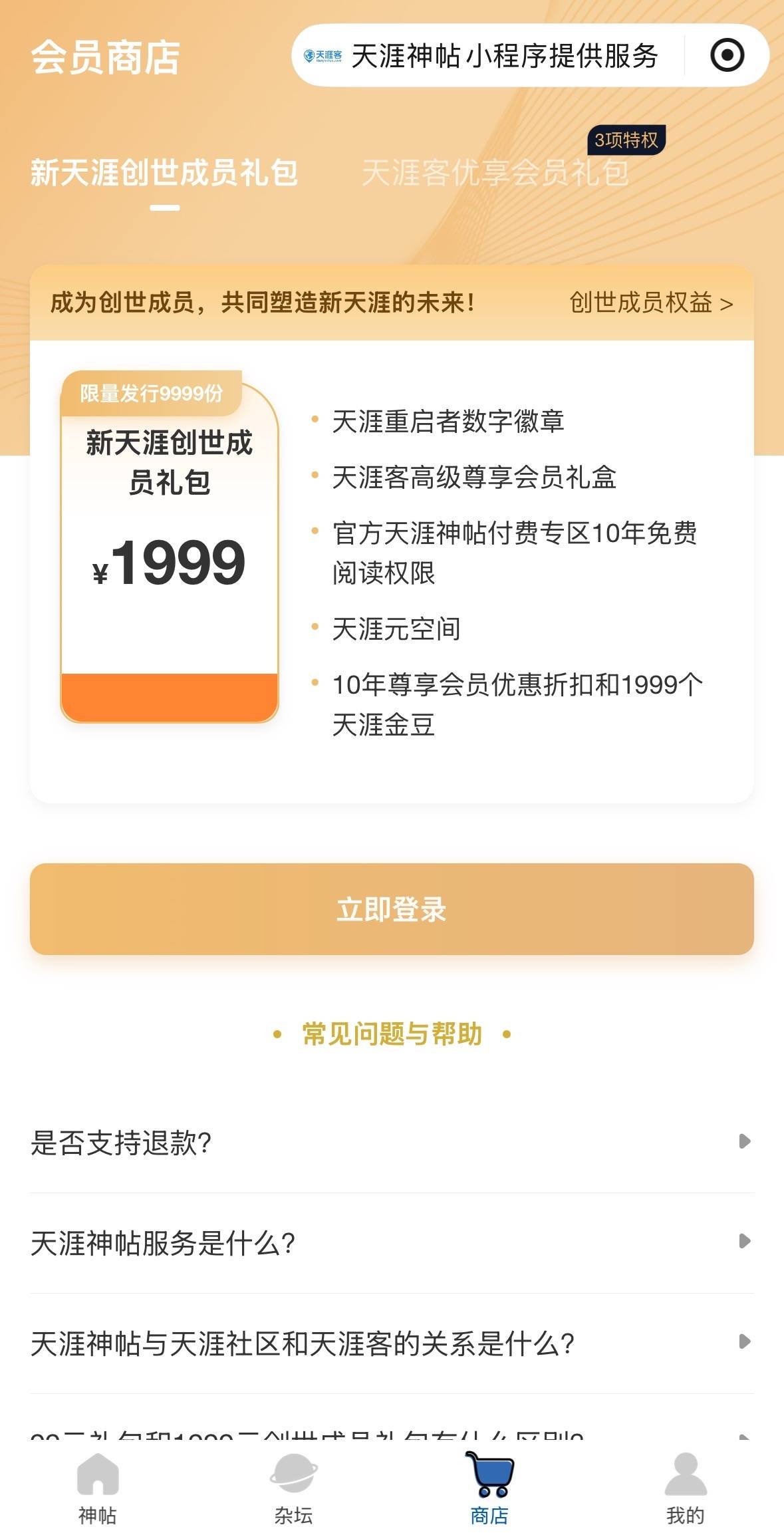The image size is (784, 1537).
Task: Expand the 是否支持退款? question
Action: tap(392, 1142)
